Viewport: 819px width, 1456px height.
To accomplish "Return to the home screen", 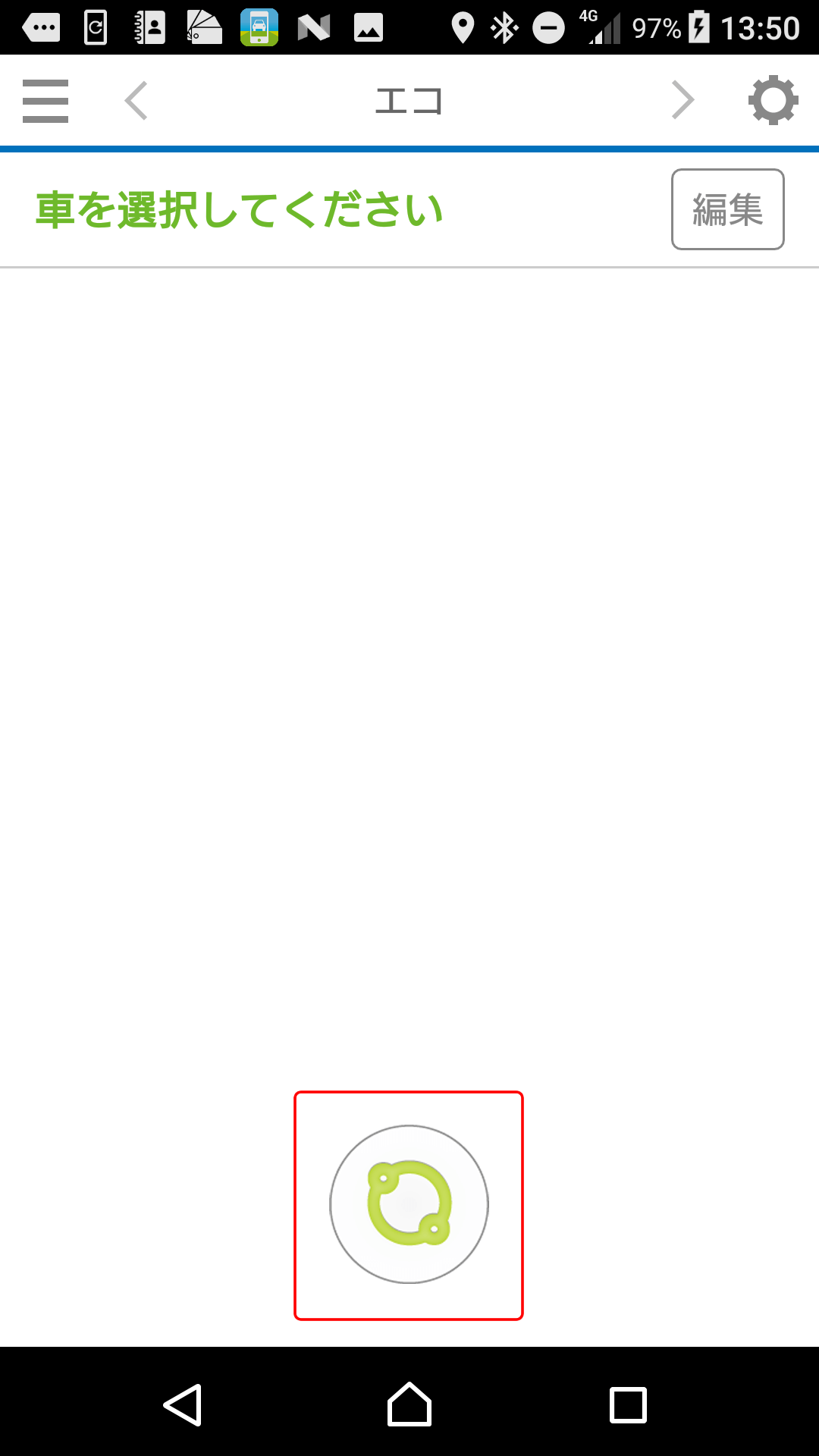I will (x=409, y=1404).
